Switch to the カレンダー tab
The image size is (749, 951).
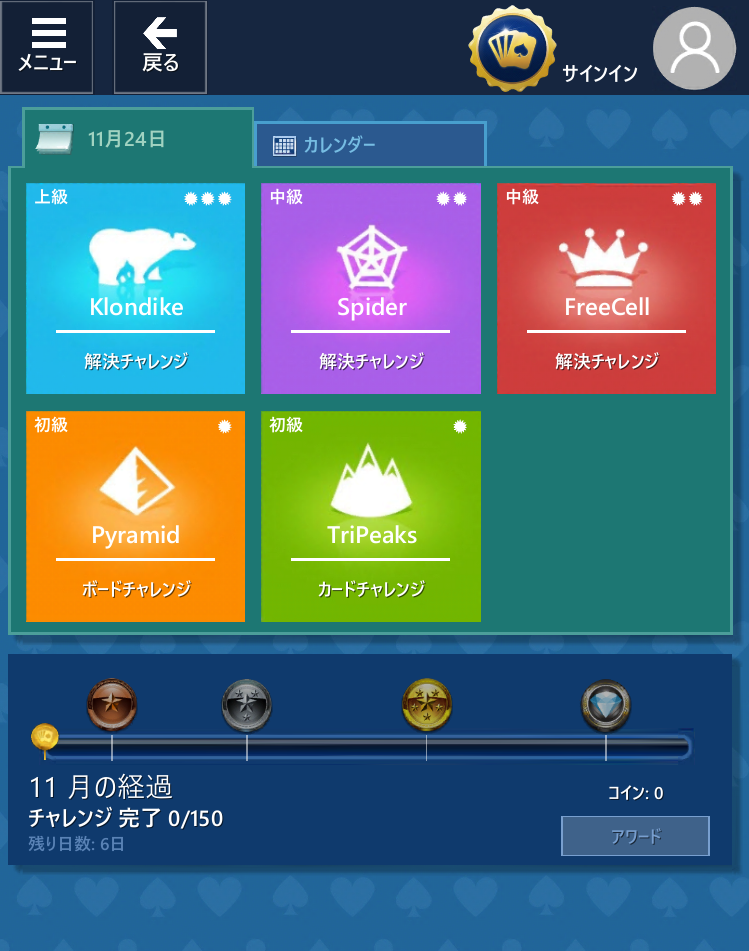click(x=369, y=145)
